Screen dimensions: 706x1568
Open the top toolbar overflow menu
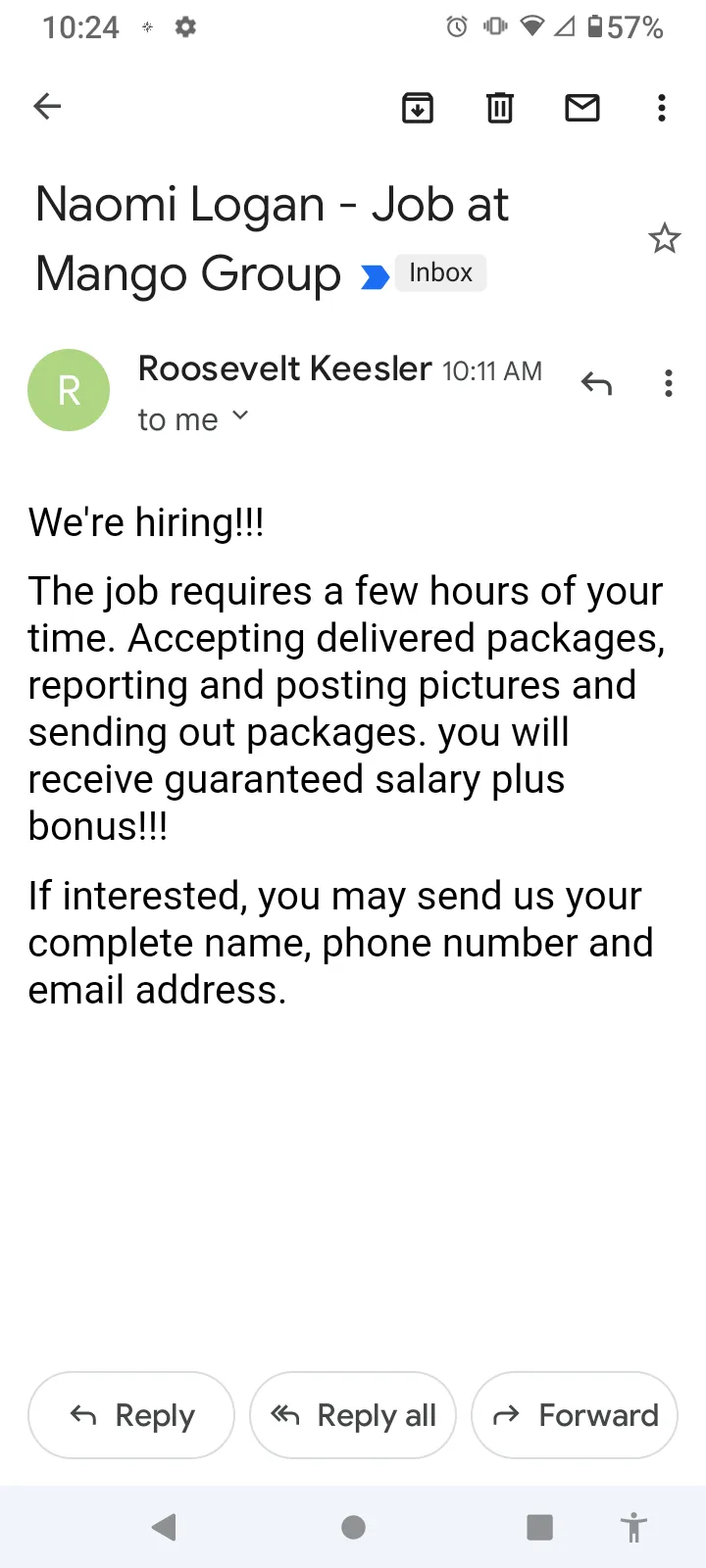click(x=662, y=107)
